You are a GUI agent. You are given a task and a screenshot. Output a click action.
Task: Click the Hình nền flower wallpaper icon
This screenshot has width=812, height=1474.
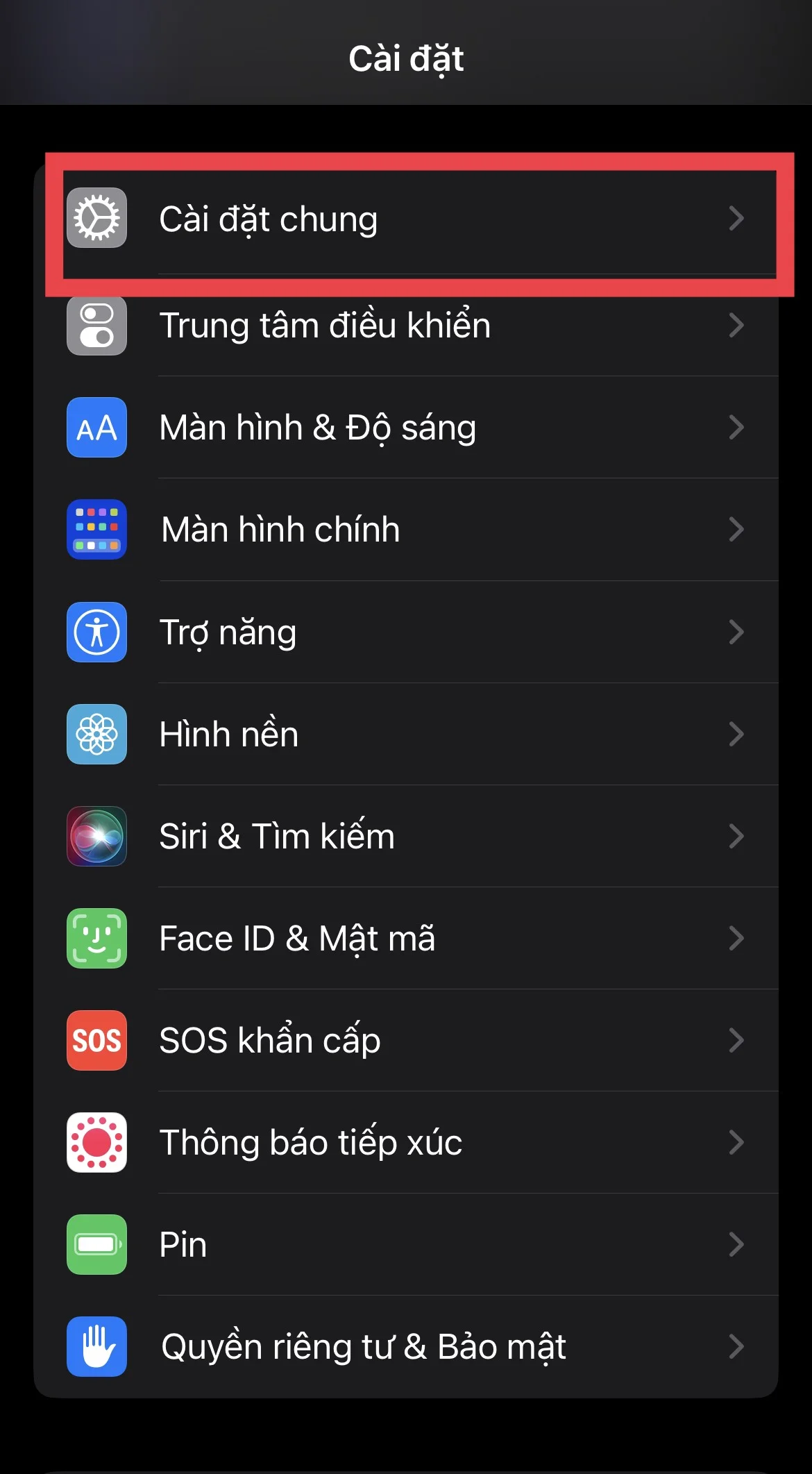pyautogui.click(x=96, y=734)
